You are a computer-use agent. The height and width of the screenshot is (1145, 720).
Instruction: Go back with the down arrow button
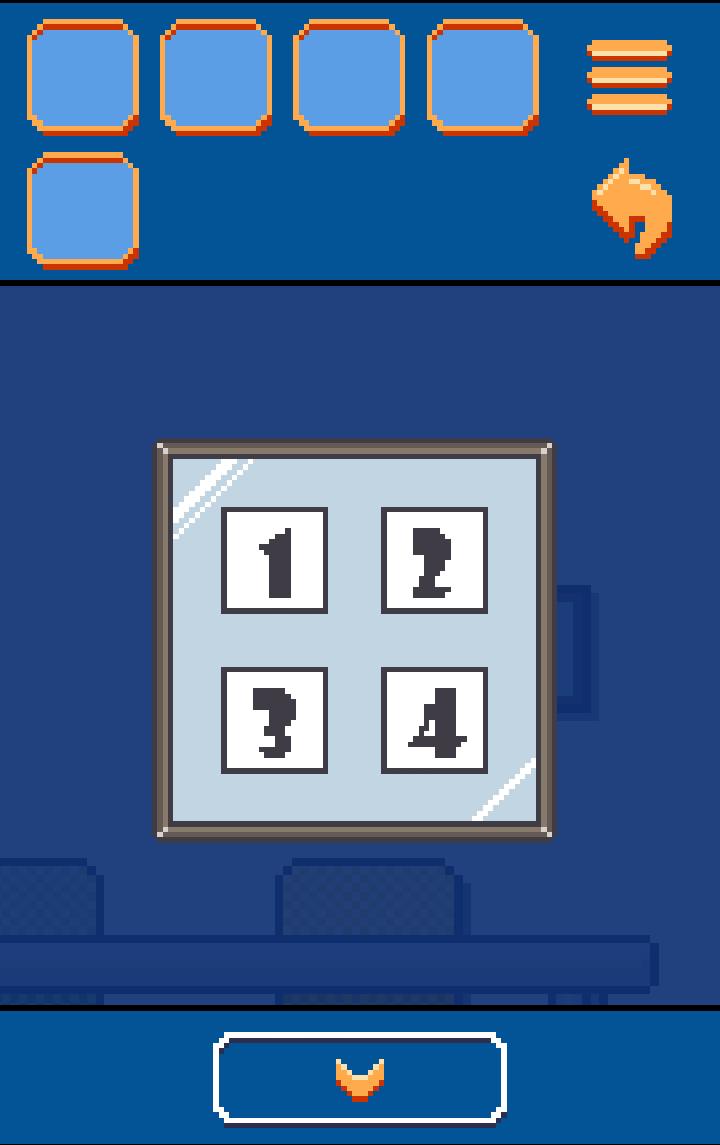click(360, 1078)
